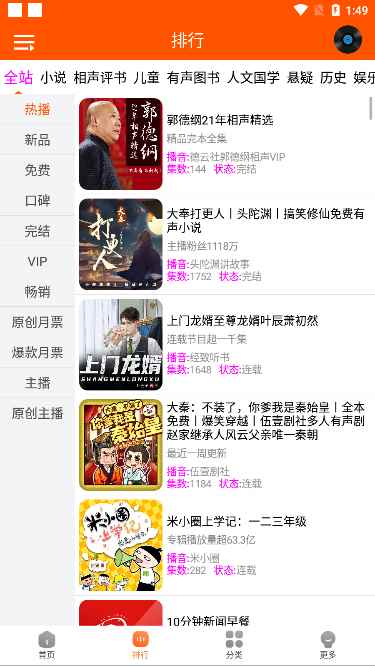Show the 原创月票 ranking
Viewport: 375px width, 666px height.
(x=37, y=322)
